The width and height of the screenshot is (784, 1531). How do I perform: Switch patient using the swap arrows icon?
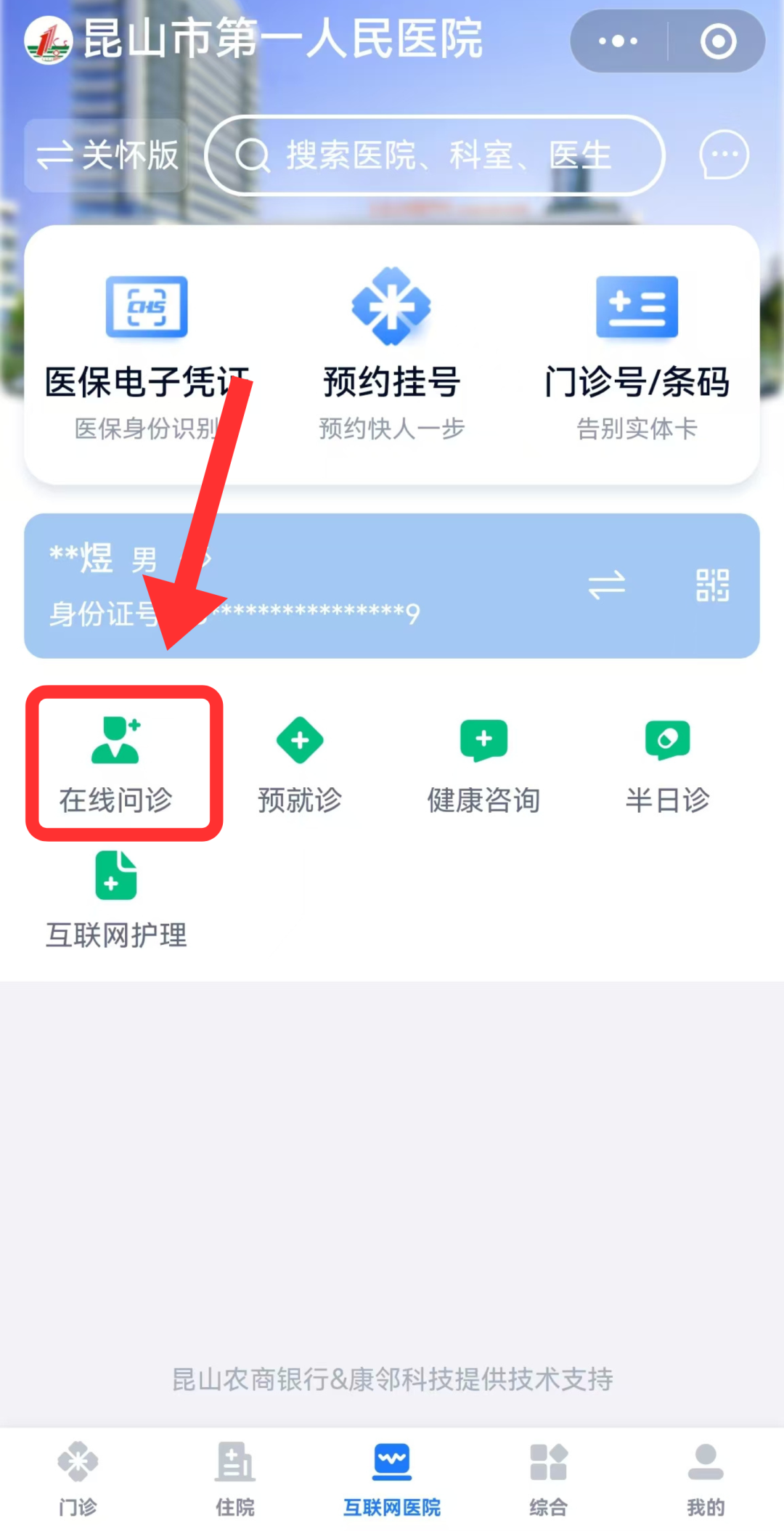[606, 585]
